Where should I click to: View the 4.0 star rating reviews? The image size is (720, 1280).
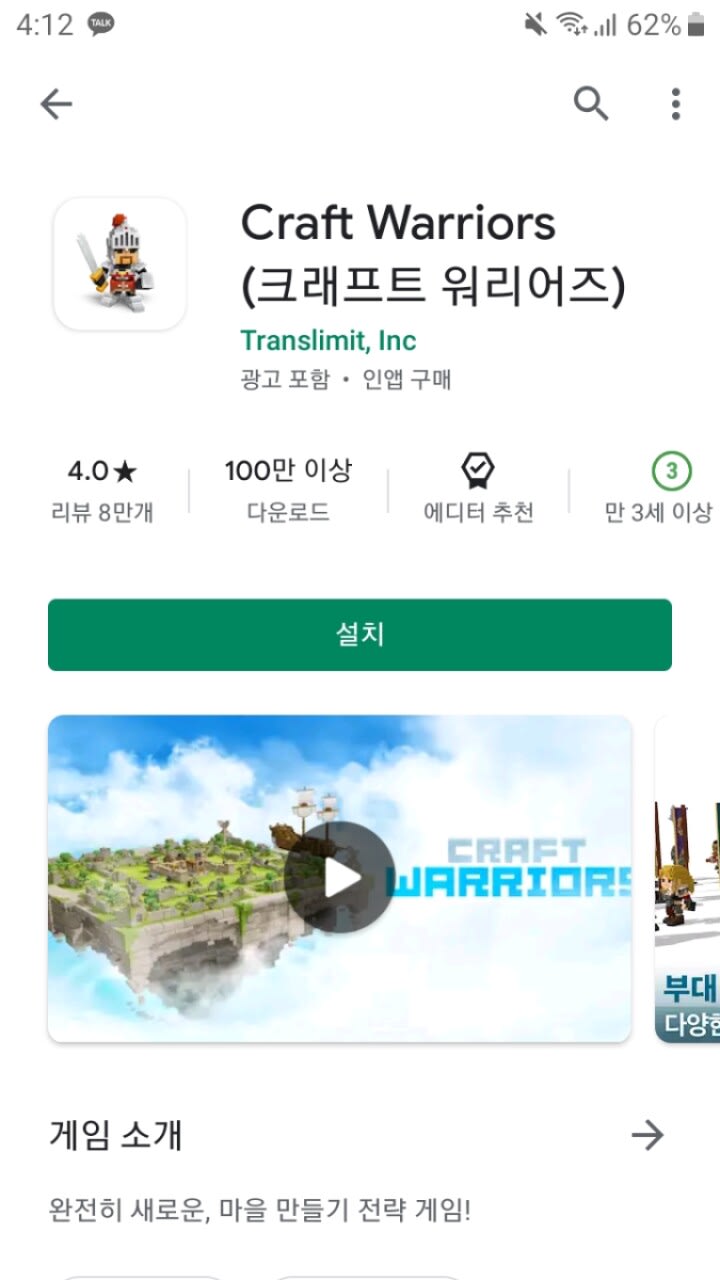tap(102, 490)
